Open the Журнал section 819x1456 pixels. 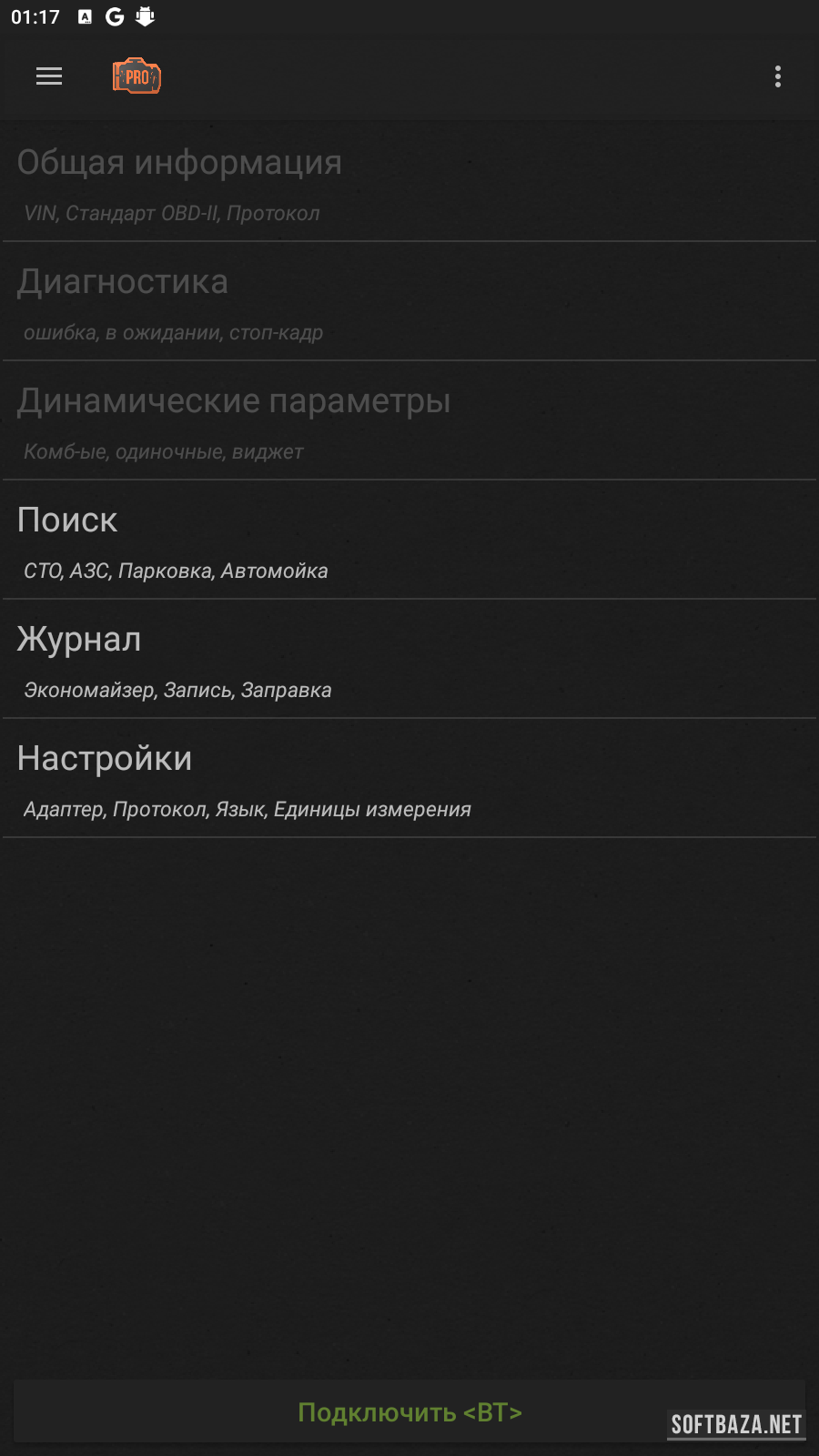pos(409,661)
